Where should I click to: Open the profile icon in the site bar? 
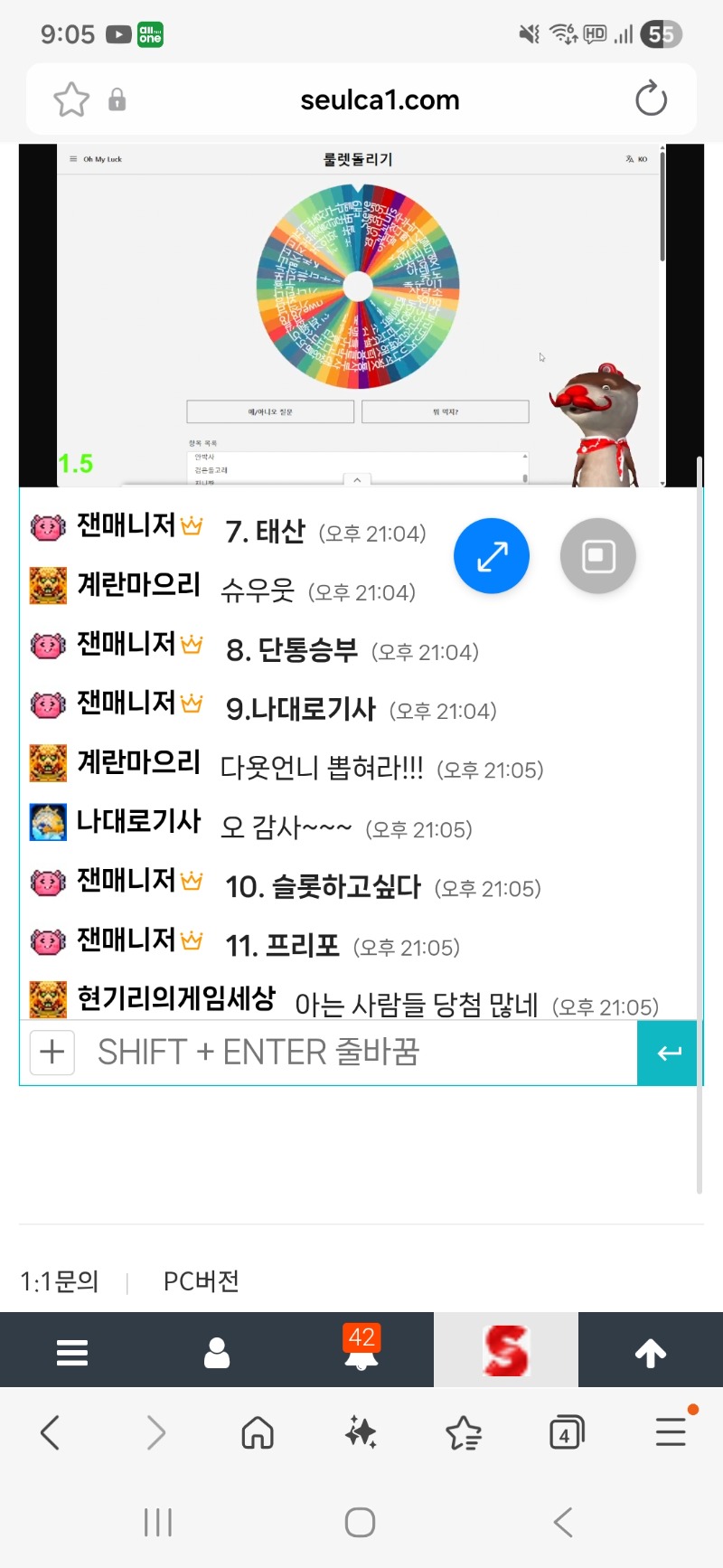(x=216, y=1349)
